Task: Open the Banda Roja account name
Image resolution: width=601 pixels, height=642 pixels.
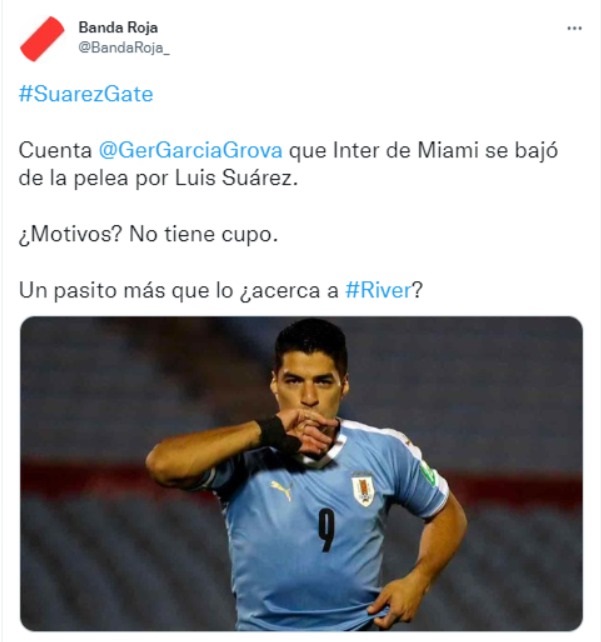Action: pos(118,27)
